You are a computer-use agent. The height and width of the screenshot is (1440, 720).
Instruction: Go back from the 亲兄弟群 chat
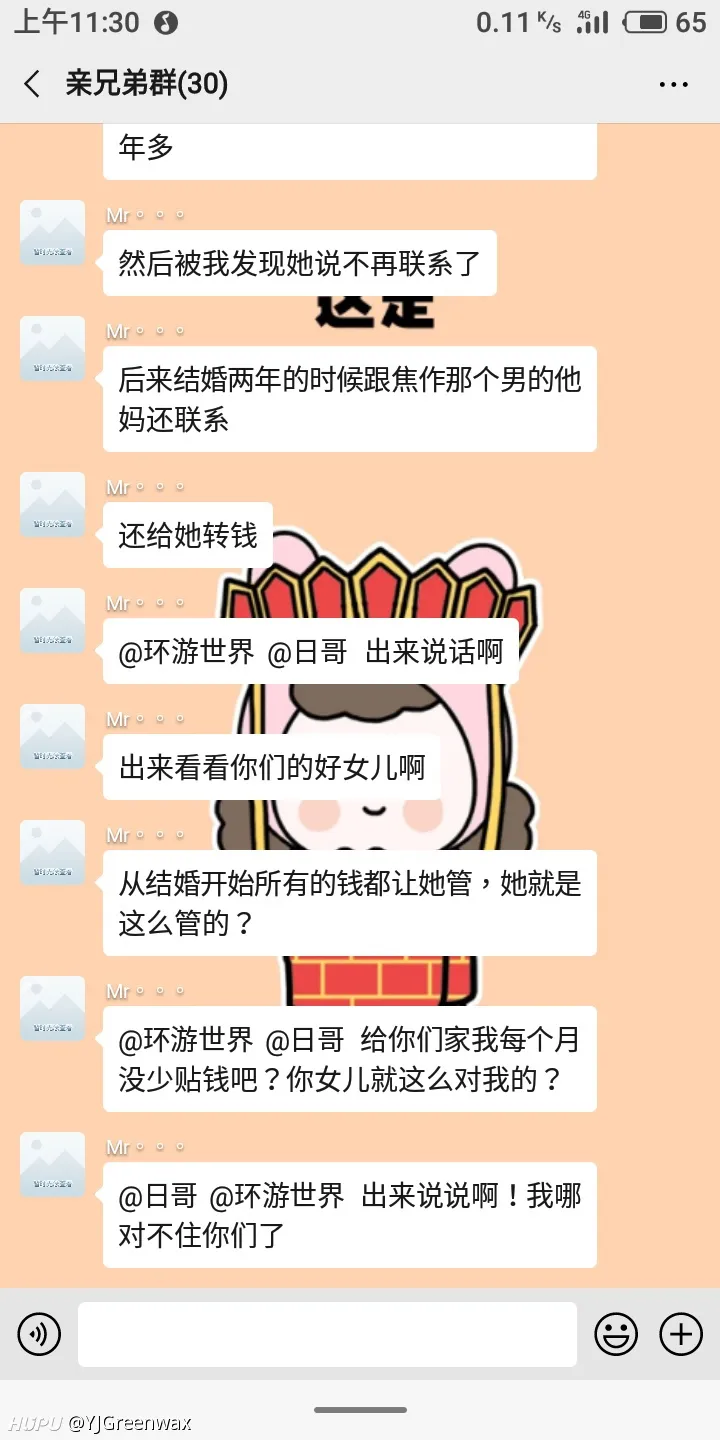click(32, 84)
